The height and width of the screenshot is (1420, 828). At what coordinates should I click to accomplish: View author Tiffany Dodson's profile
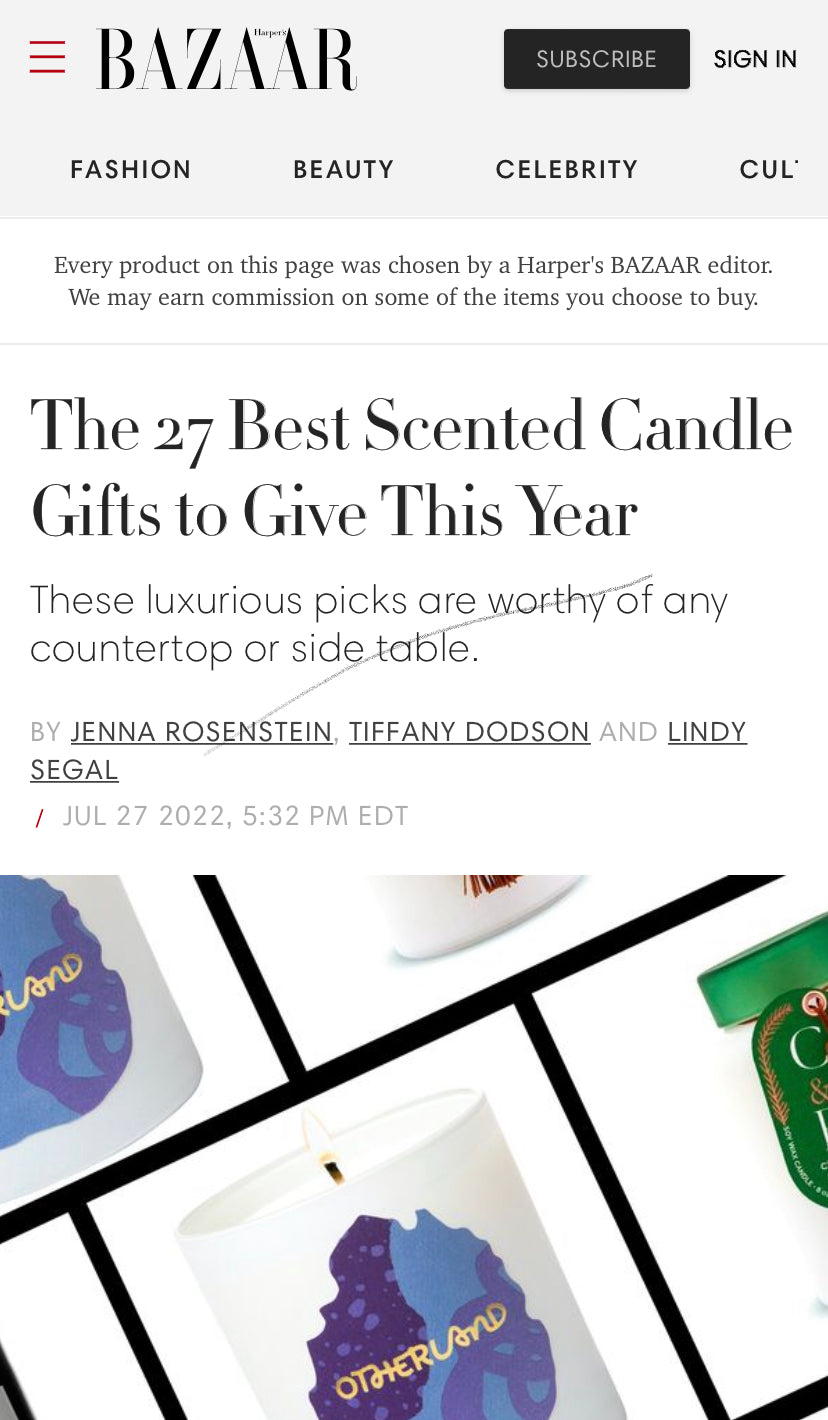click(x=470, y=732)
